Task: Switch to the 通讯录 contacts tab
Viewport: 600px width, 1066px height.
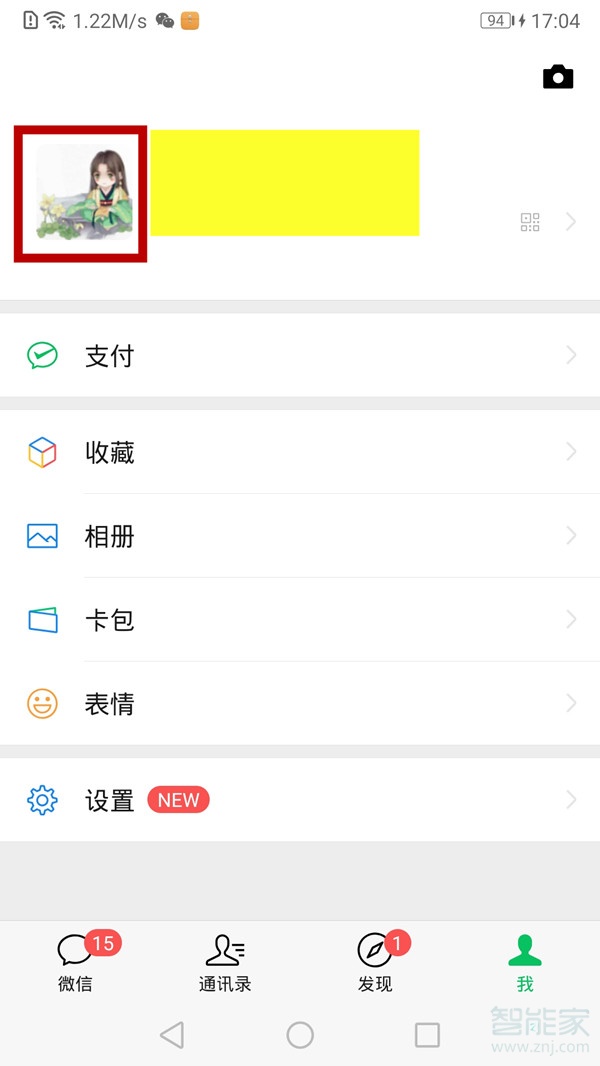Action: coord(225,962)
